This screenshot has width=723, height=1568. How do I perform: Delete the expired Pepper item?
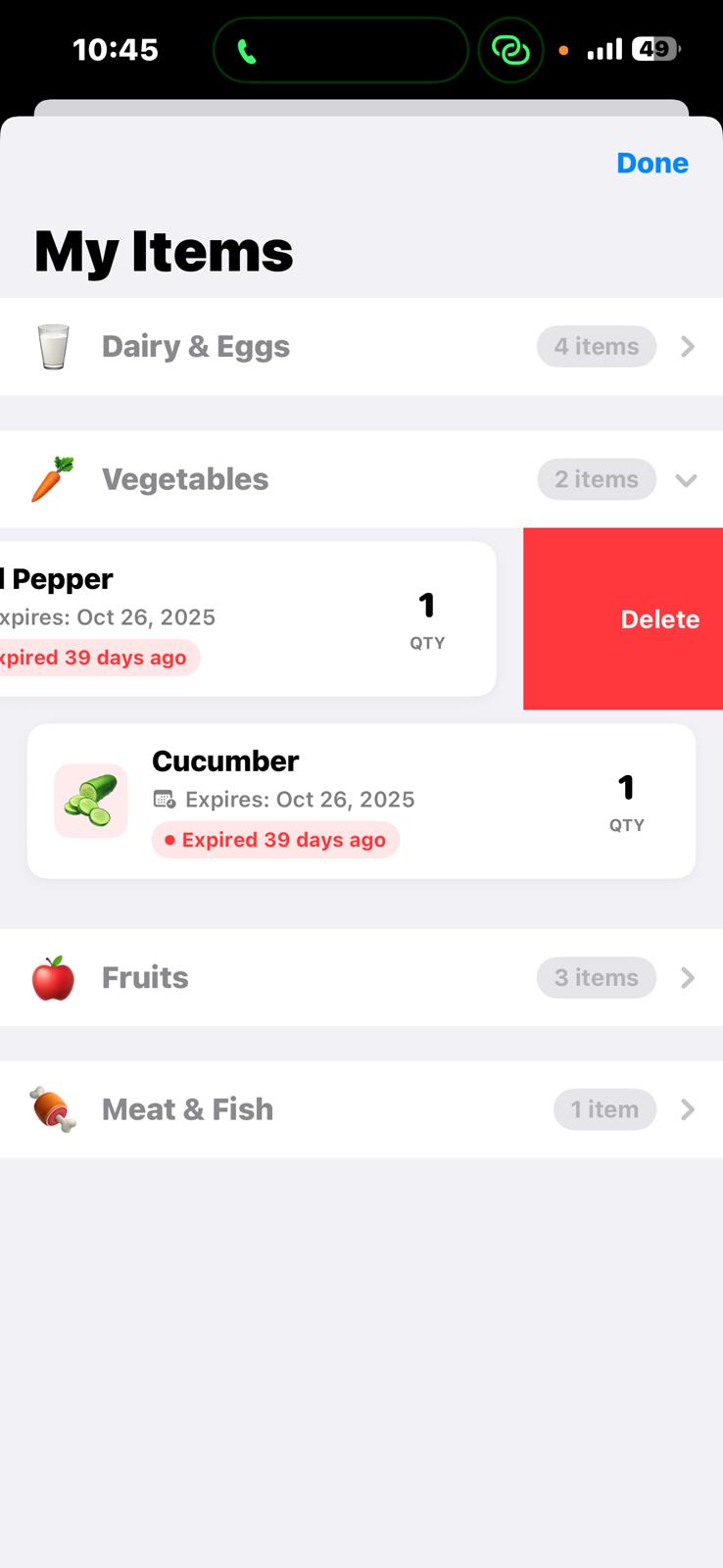(659, 619)
